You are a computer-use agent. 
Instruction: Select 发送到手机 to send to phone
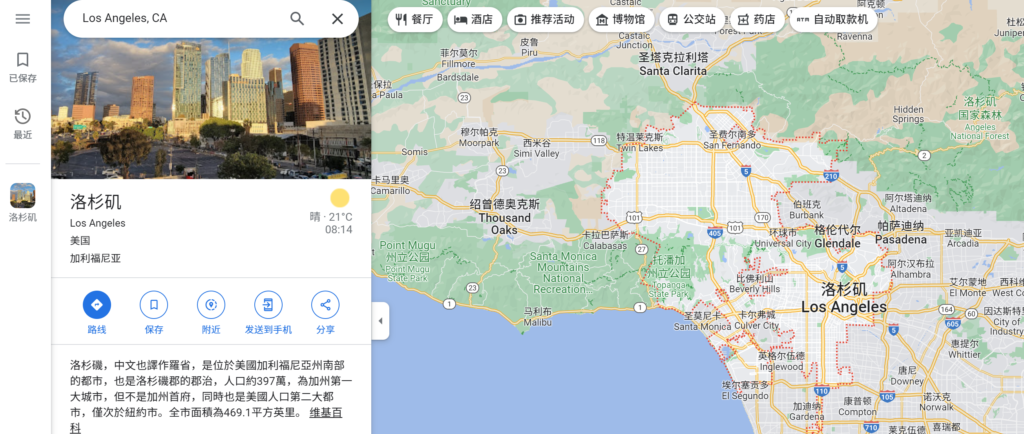coord(268,311)
